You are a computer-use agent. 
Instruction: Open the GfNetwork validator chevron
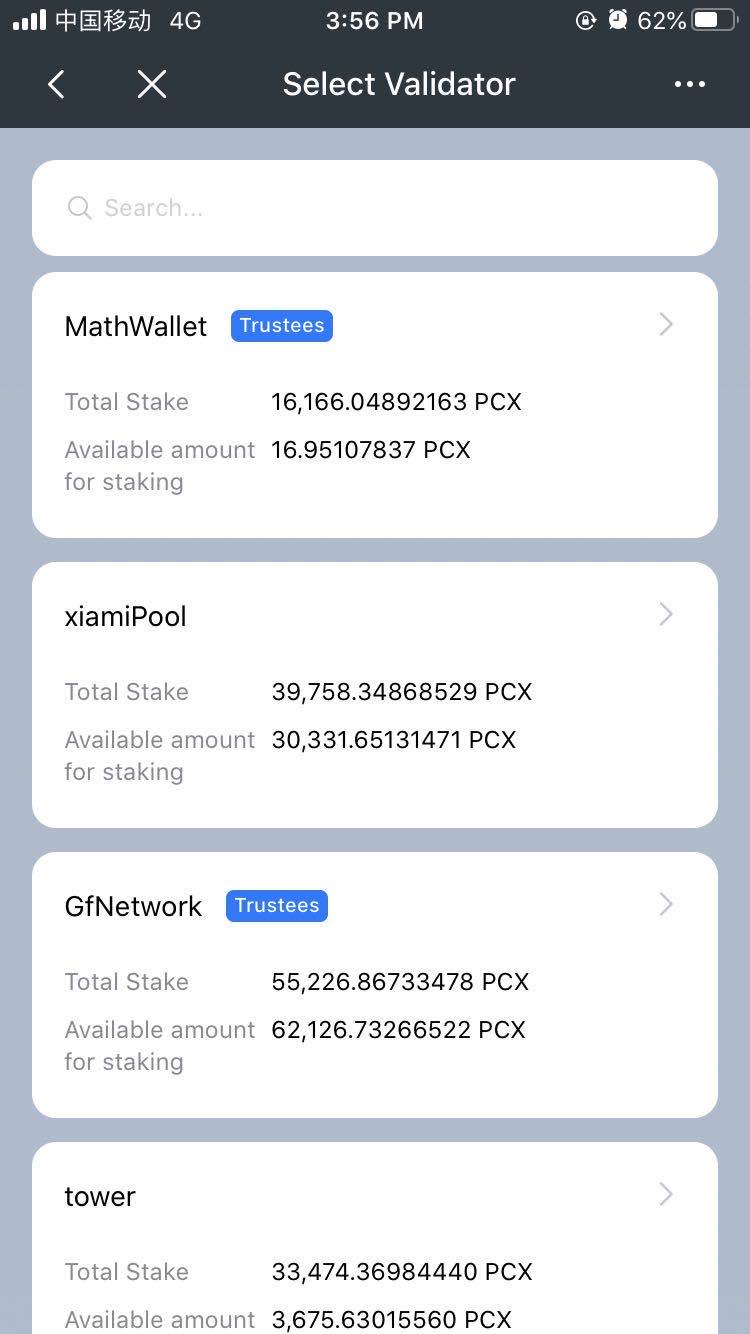(665, 904)
